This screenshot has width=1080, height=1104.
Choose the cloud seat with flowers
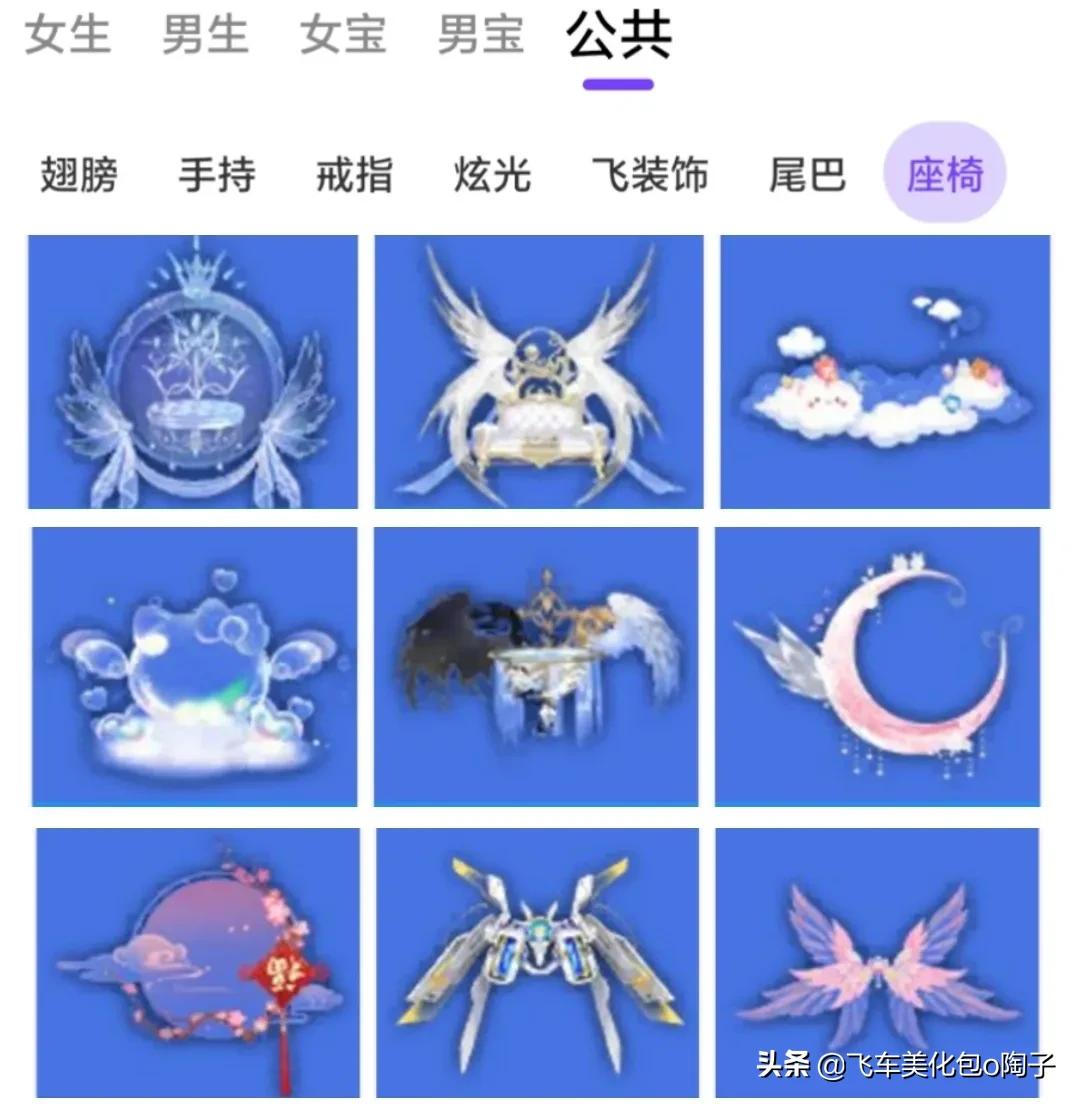(x=885, y=372)
